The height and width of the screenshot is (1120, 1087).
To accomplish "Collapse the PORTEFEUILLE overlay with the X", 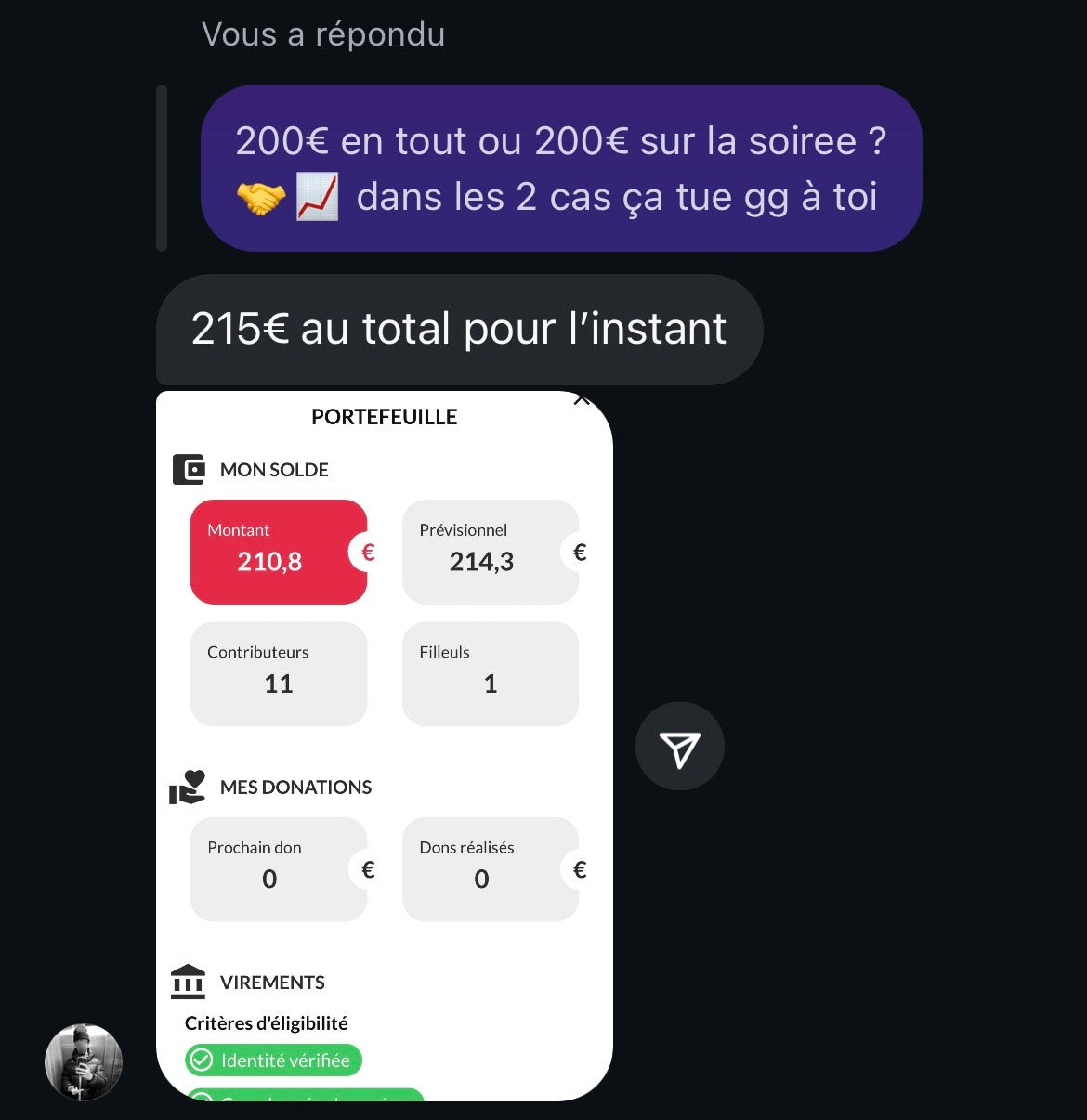I will [583, 398].
